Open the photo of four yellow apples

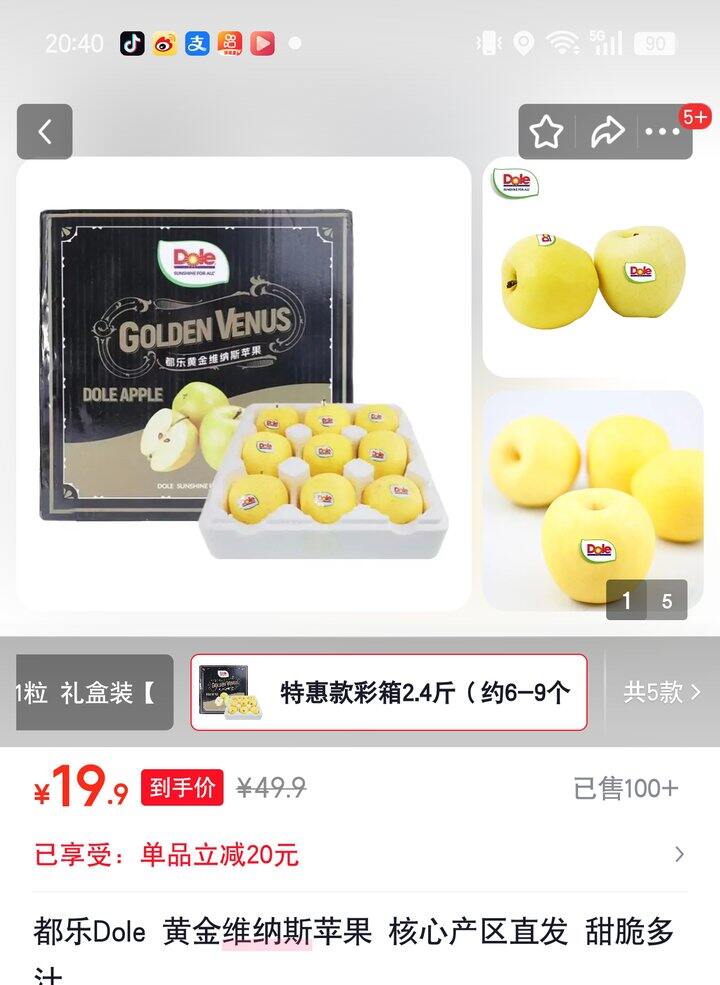[593, 500]
